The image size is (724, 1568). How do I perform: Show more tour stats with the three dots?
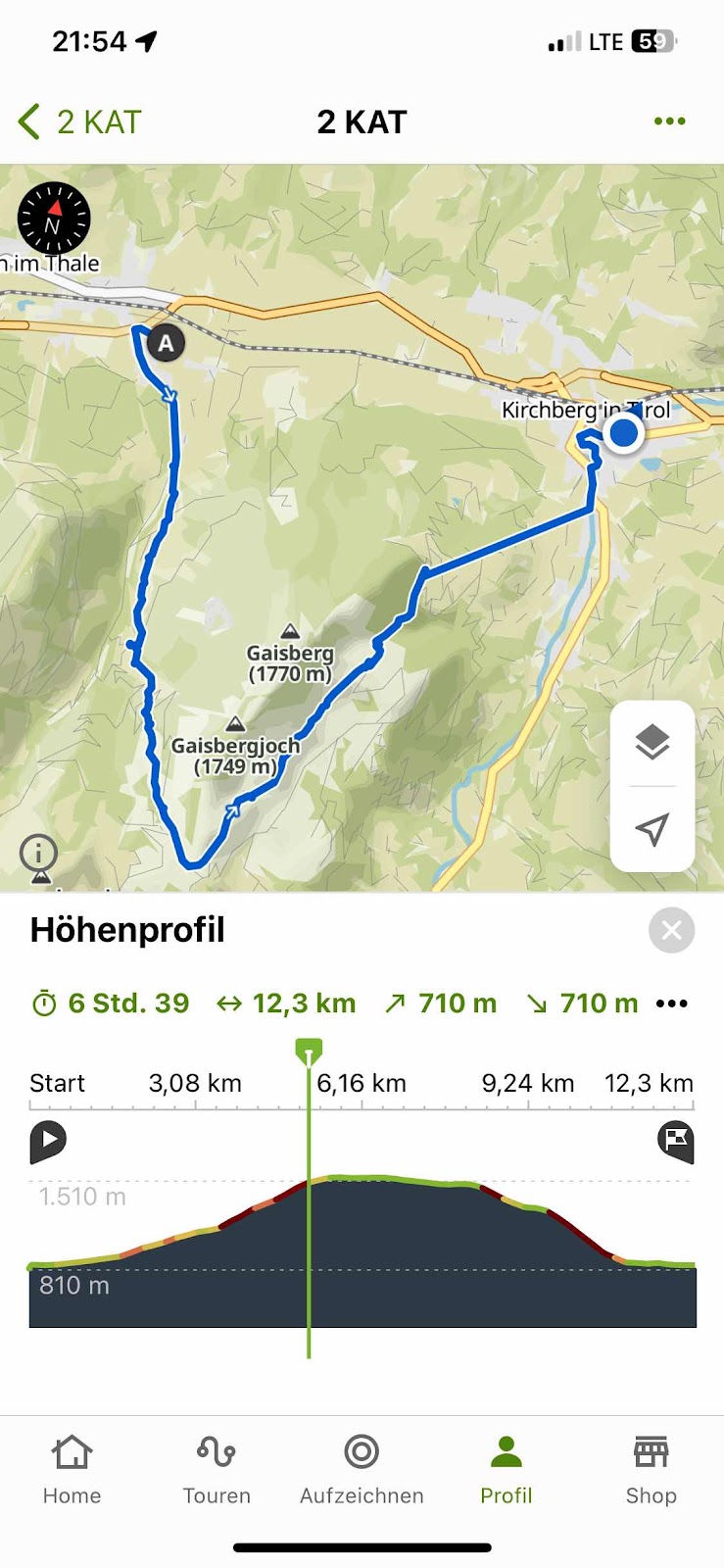click(x=672, y=1004)
